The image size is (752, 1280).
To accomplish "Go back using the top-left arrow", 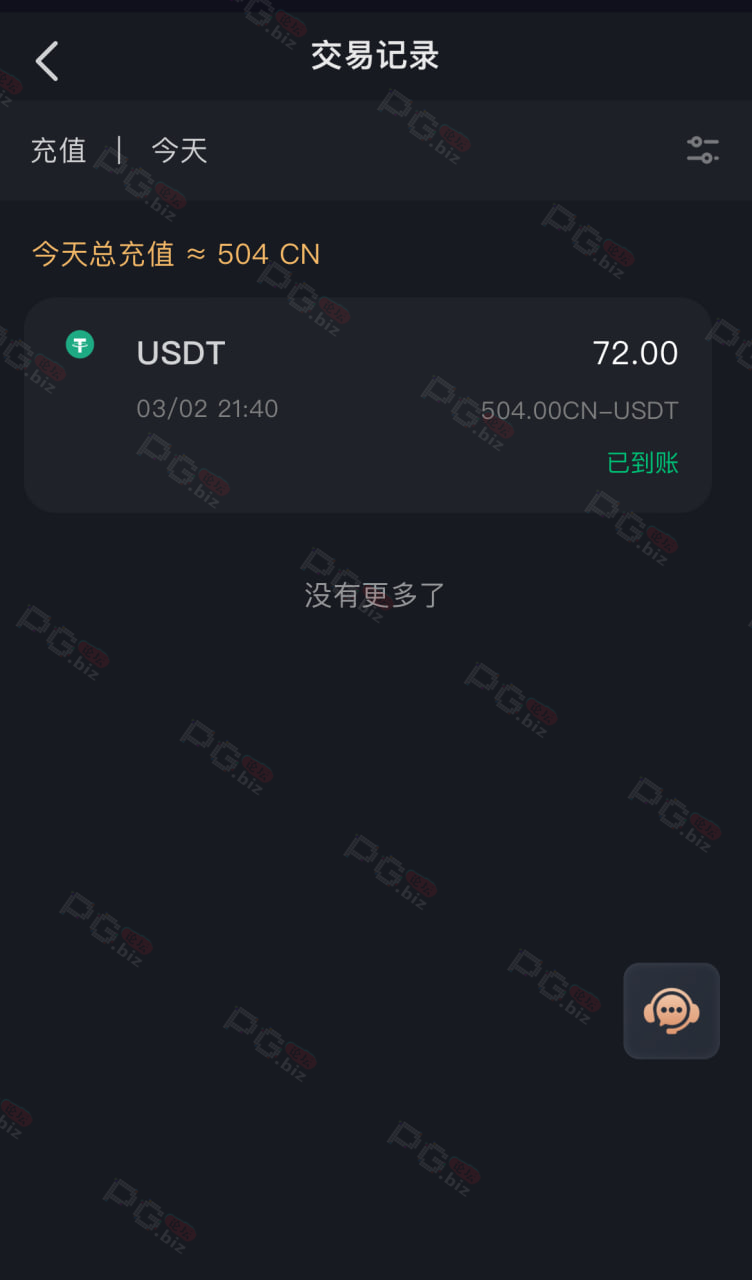I will (x=47, y=61).
